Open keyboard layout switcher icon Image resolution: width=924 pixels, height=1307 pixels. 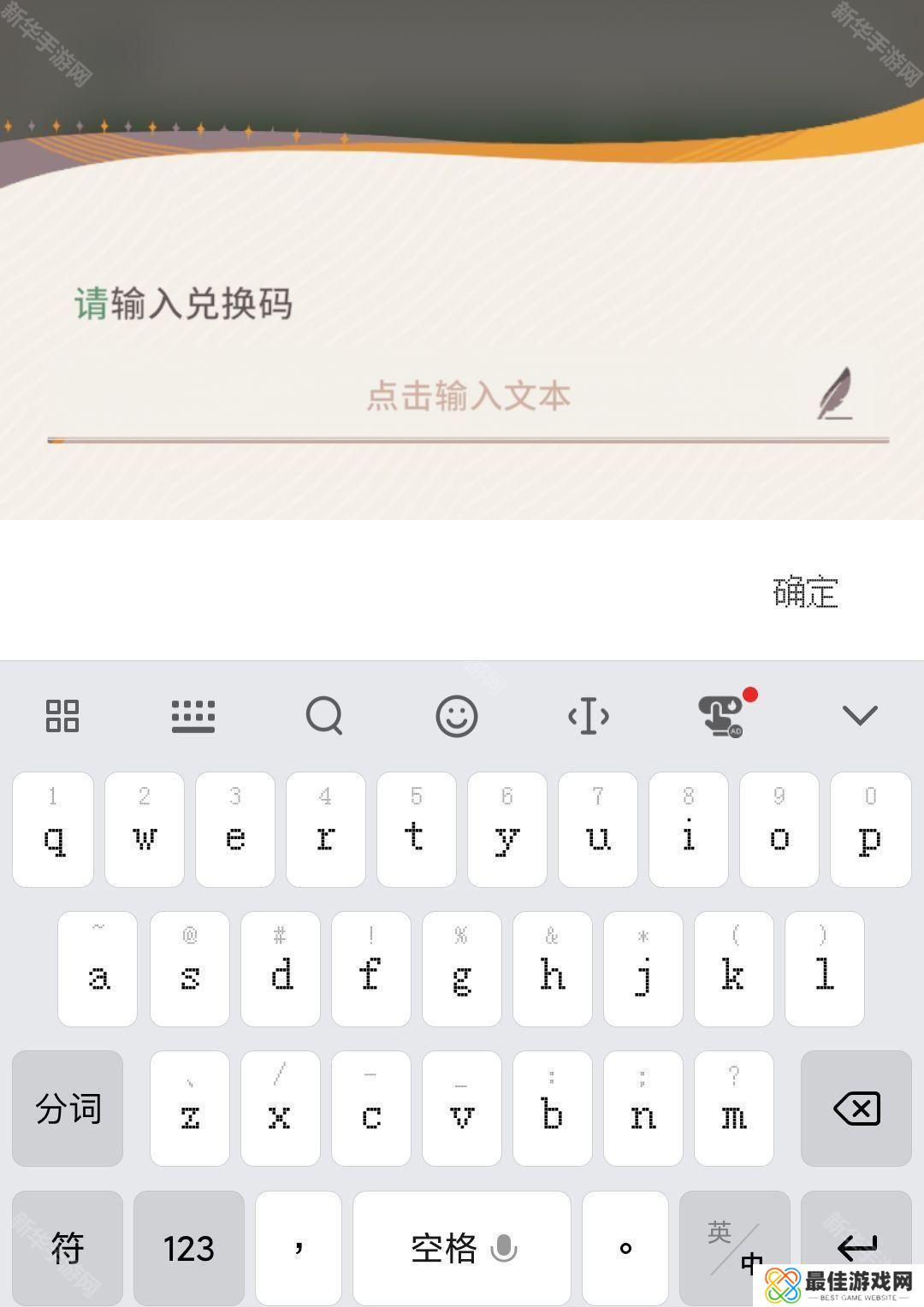193,716
